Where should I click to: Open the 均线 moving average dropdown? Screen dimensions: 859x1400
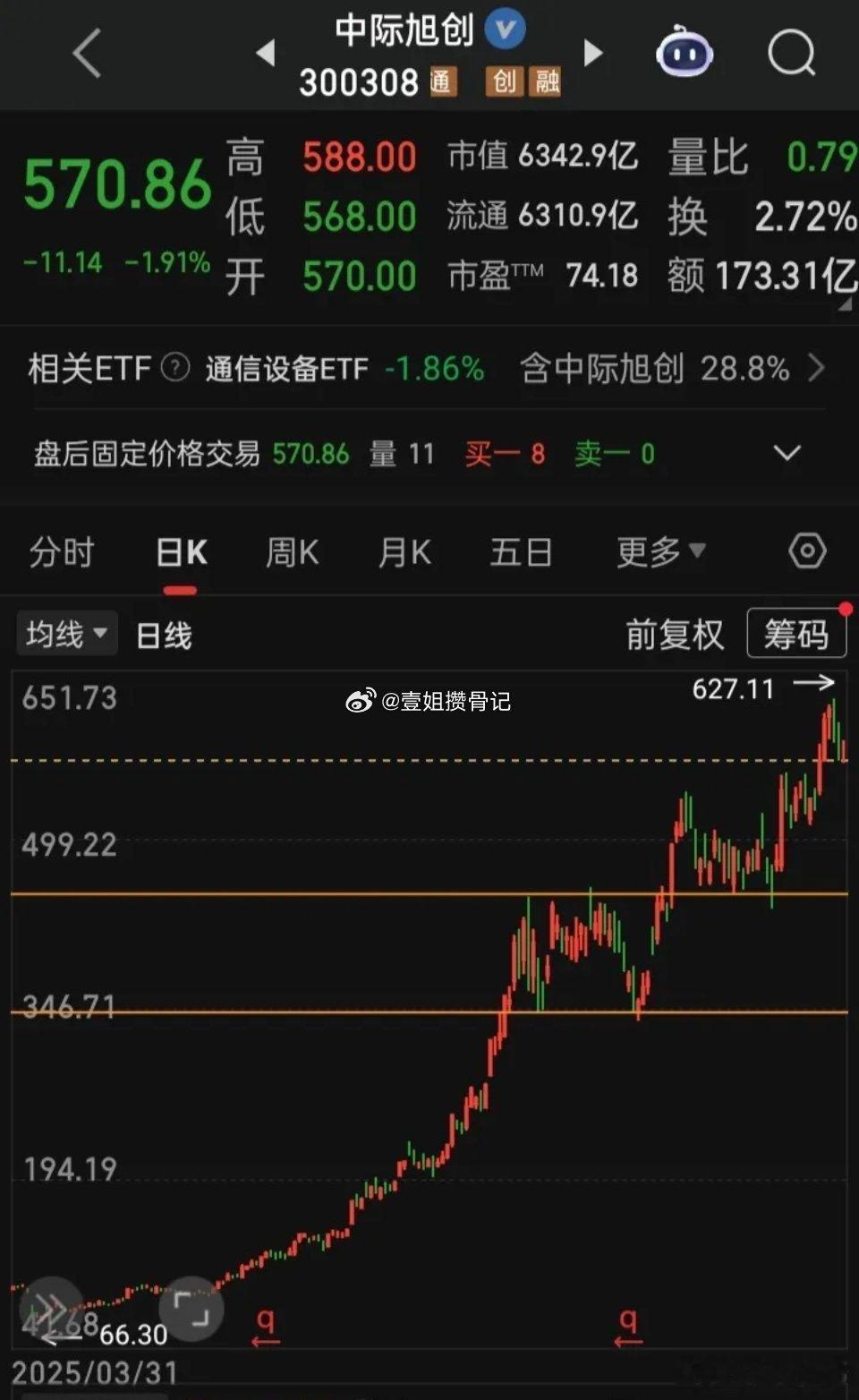click(67, 632)
